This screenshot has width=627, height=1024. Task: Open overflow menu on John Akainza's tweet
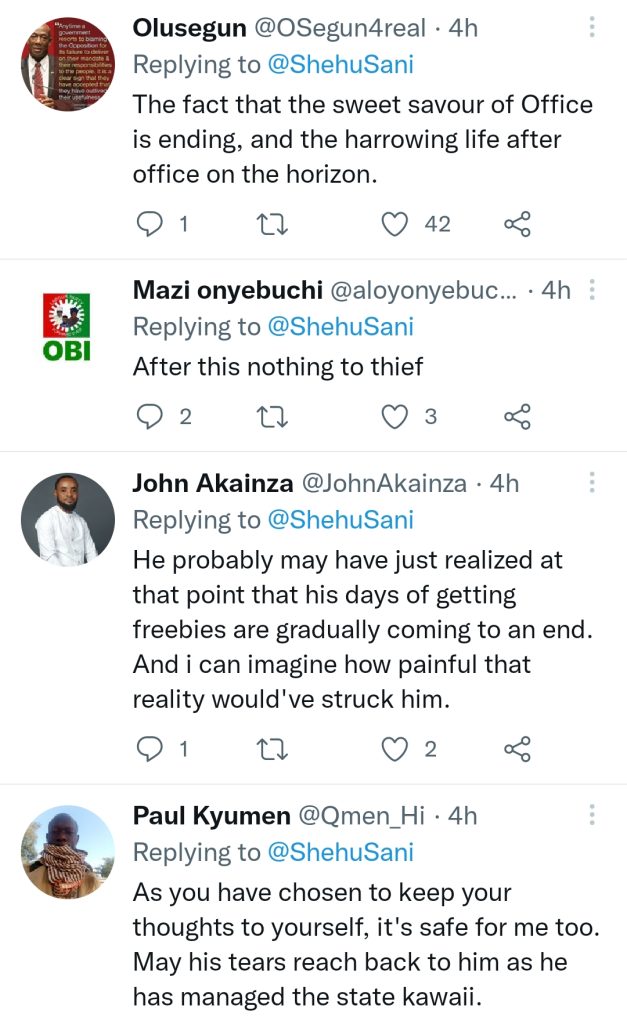pyautogui.click(x=592, y=482)
